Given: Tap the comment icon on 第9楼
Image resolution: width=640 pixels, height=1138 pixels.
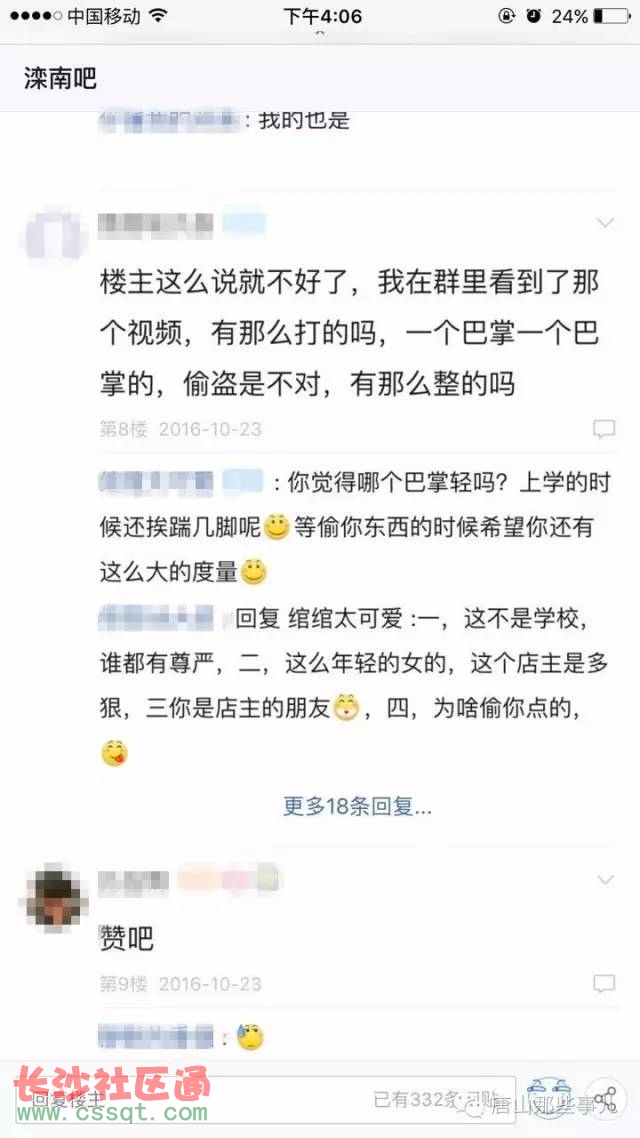Looking at the screenshot, I should point(604,984).
